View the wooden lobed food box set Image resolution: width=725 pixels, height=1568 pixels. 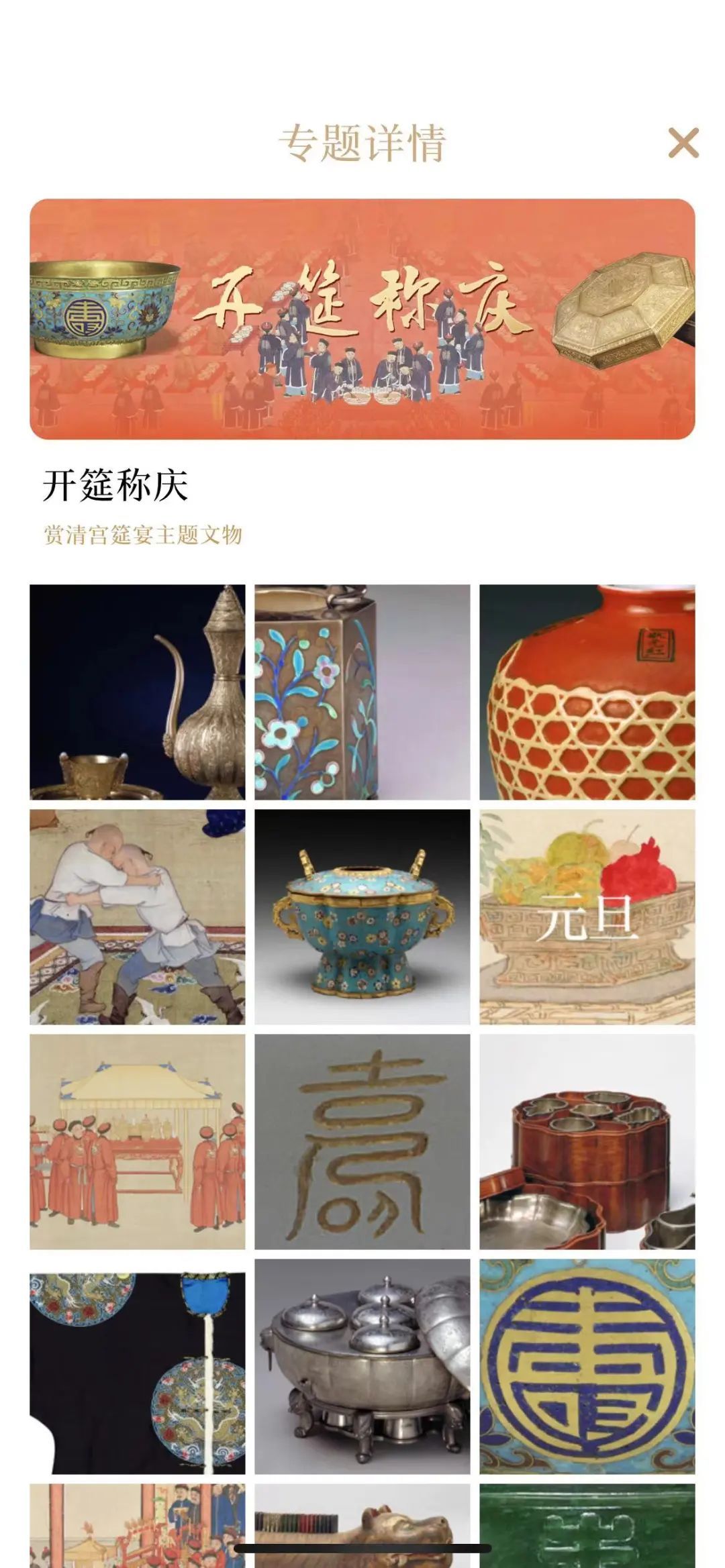(x=587, y=1141)
